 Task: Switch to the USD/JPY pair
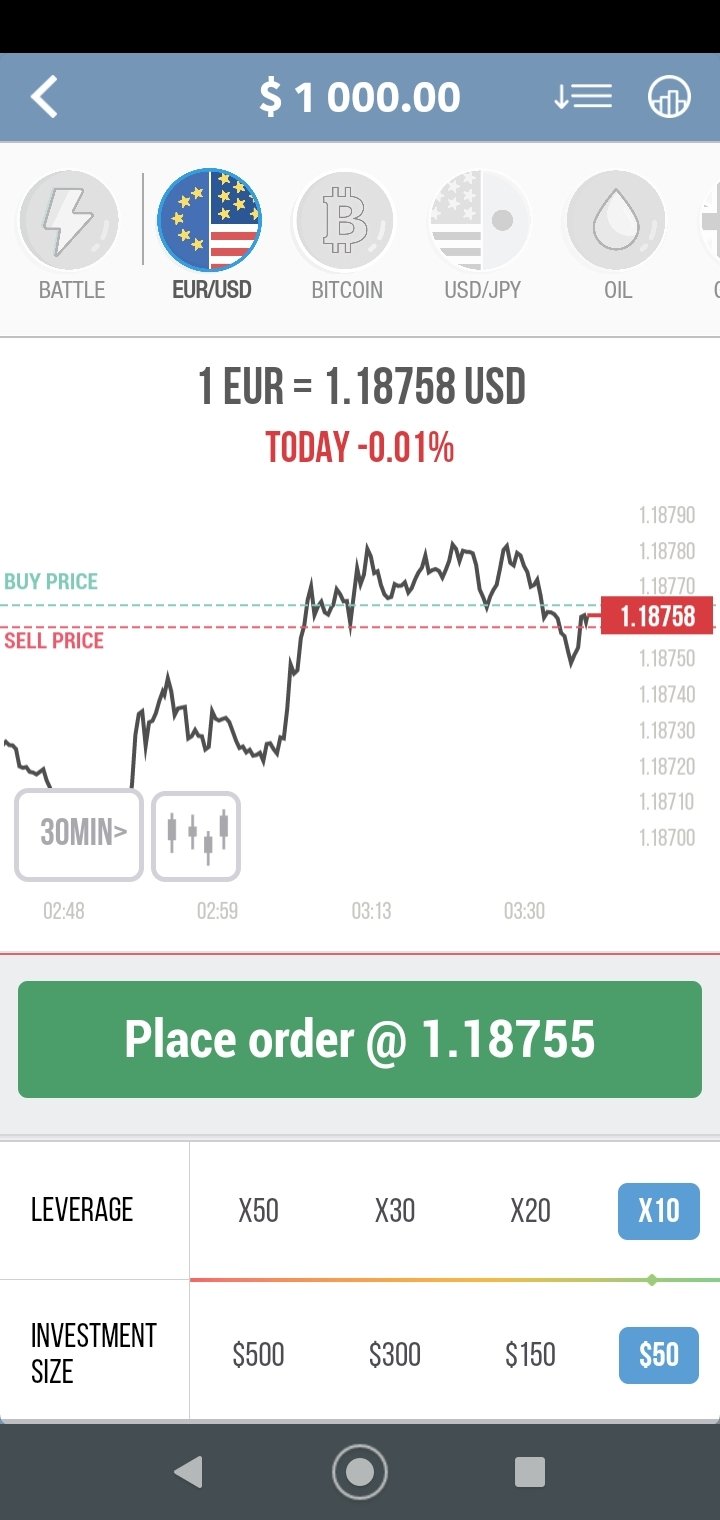point(482,236)
